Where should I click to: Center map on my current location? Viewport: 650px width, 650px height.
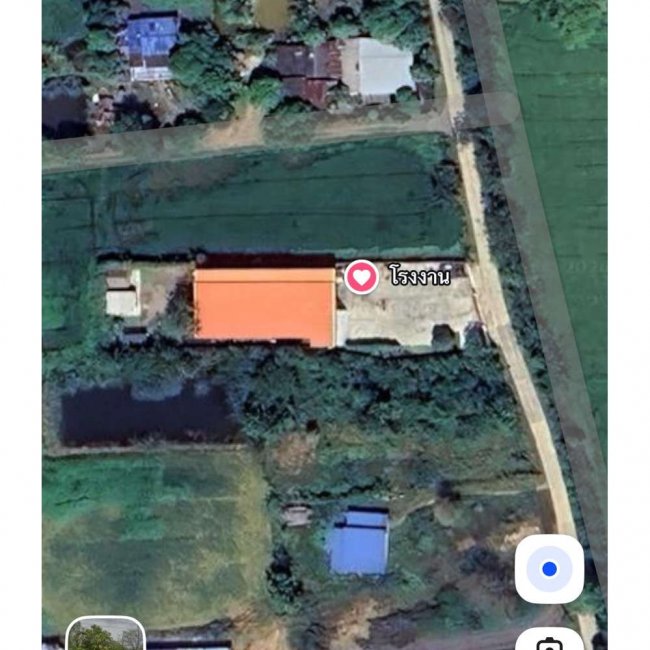click(549, 569)
